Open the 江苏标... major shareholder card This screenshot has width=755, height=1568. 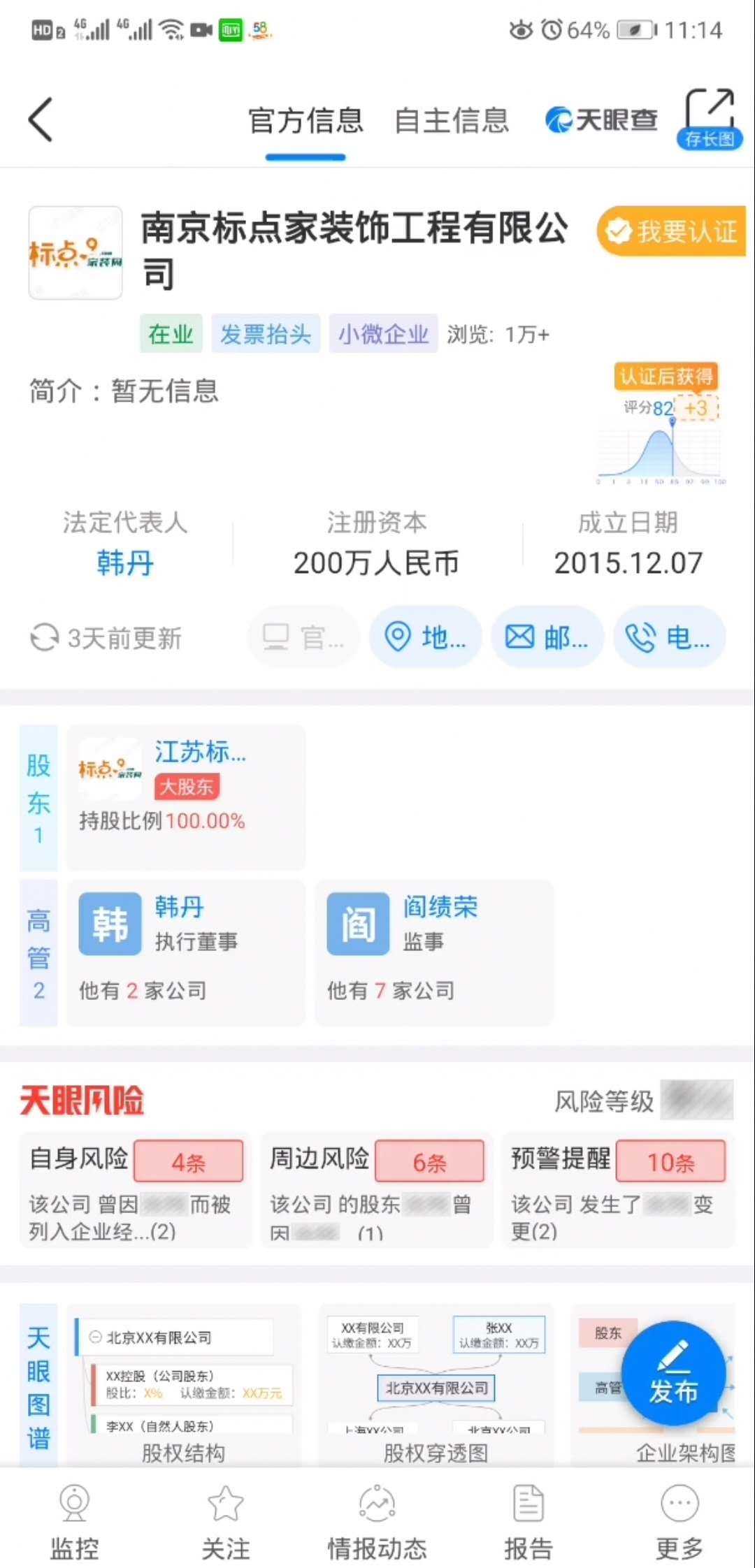186,797
